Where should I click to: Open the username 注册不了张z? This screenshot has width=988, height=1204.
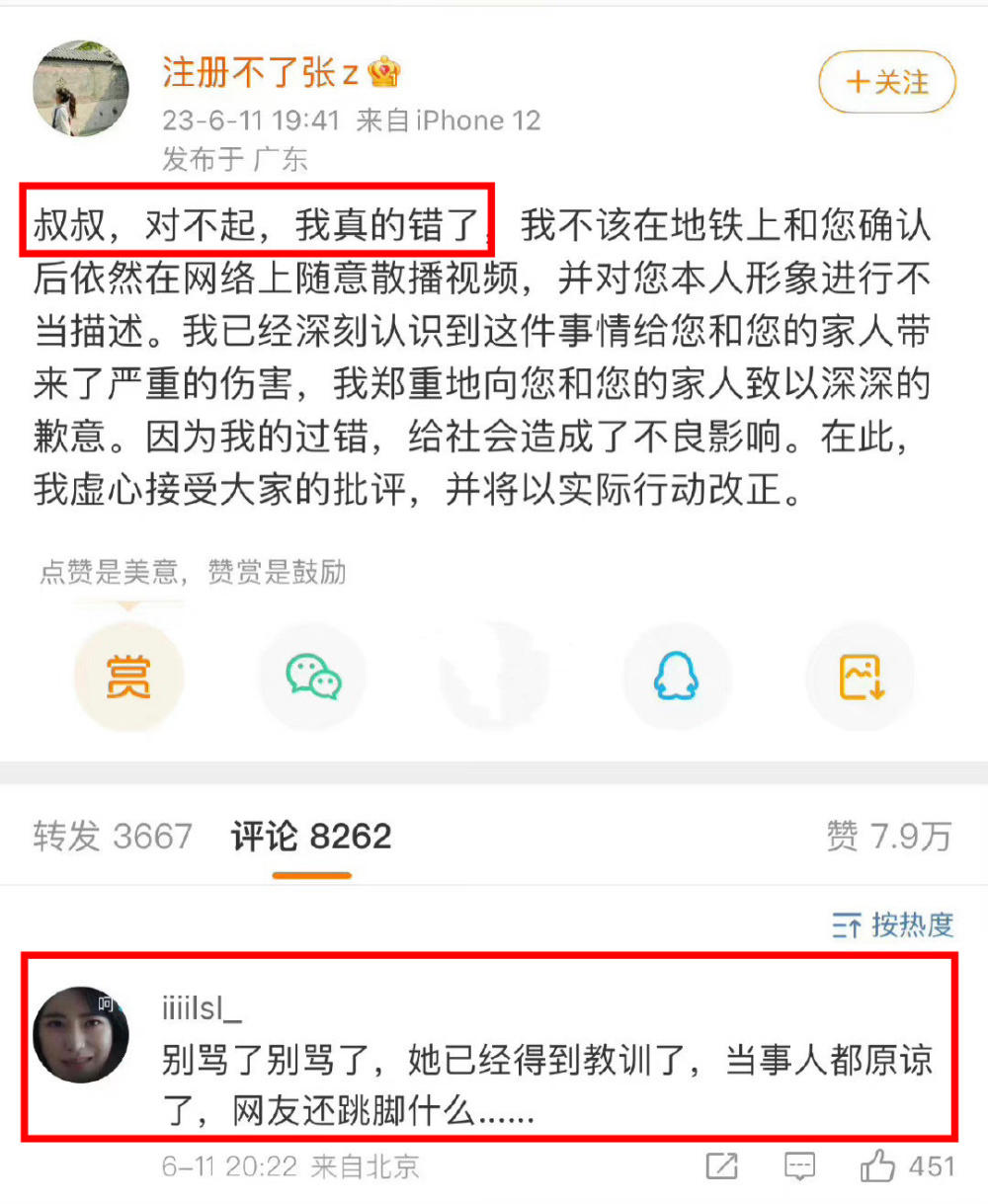pos(260,72)
